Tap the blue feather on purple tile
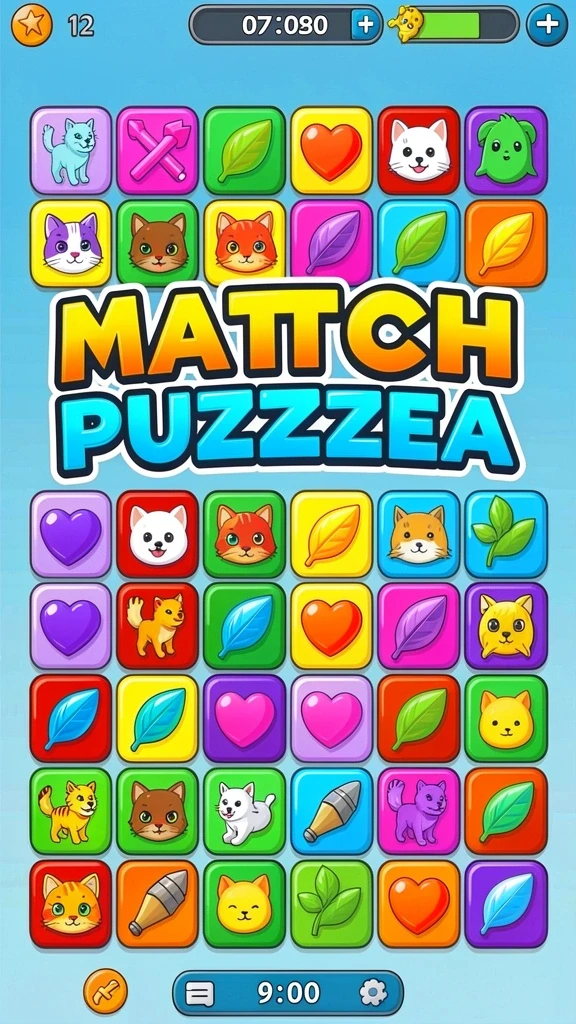576x1024 pixels. click(506, 904)
